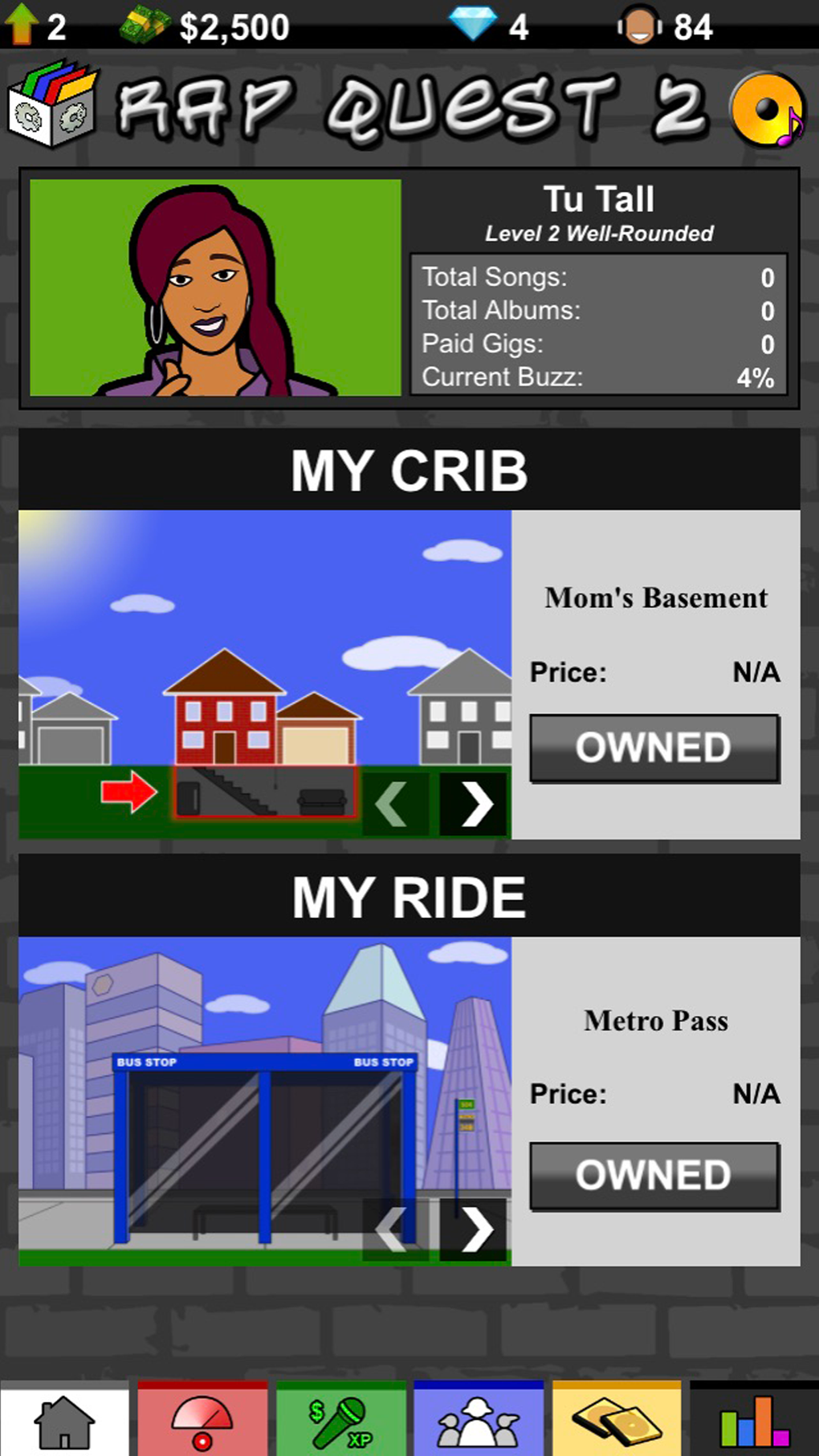Tap OWNED button for Metro Pass

click(x=654, y=1175)
